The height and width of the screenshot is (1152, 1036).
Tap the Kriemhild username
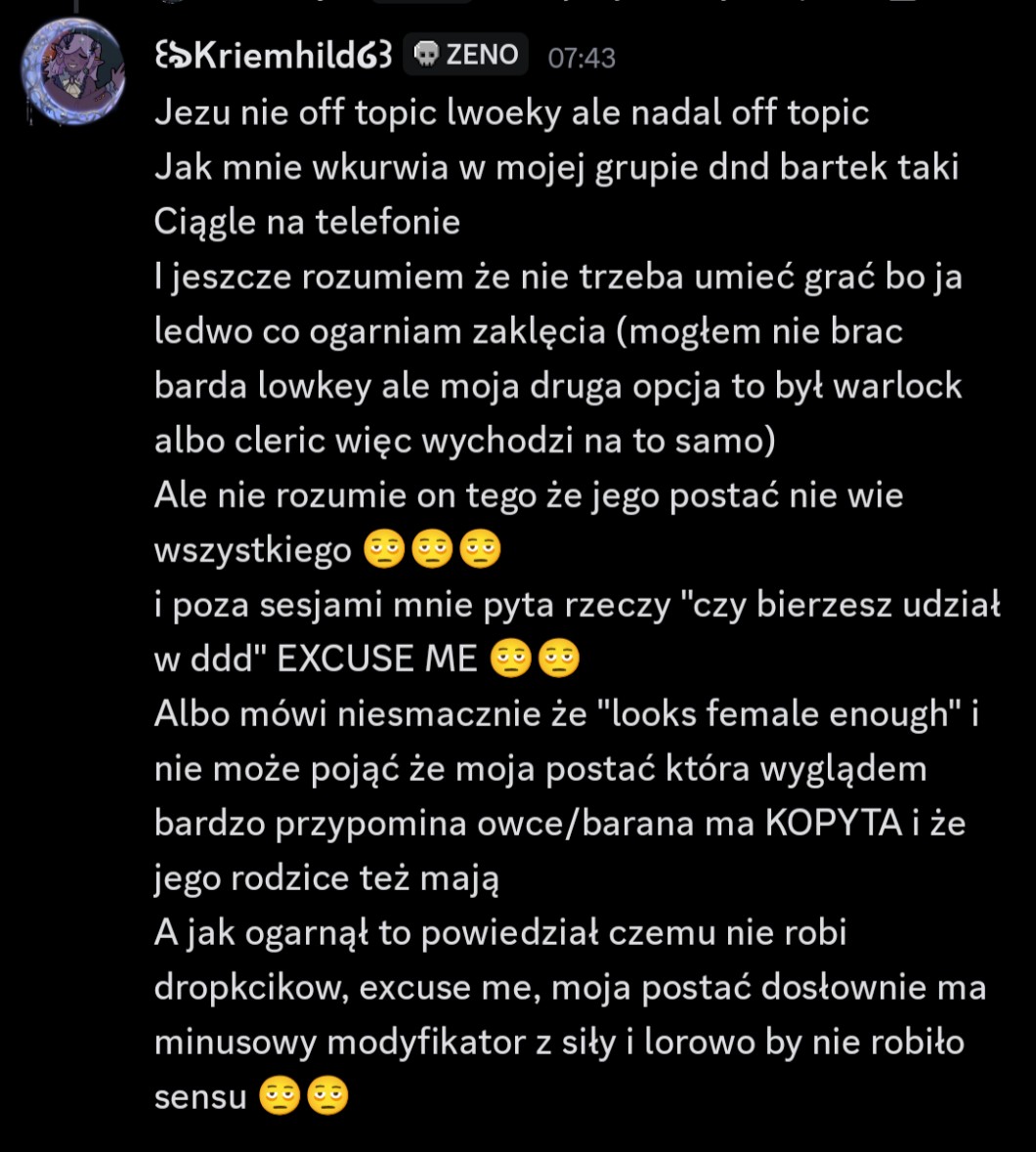click(274, 56)
